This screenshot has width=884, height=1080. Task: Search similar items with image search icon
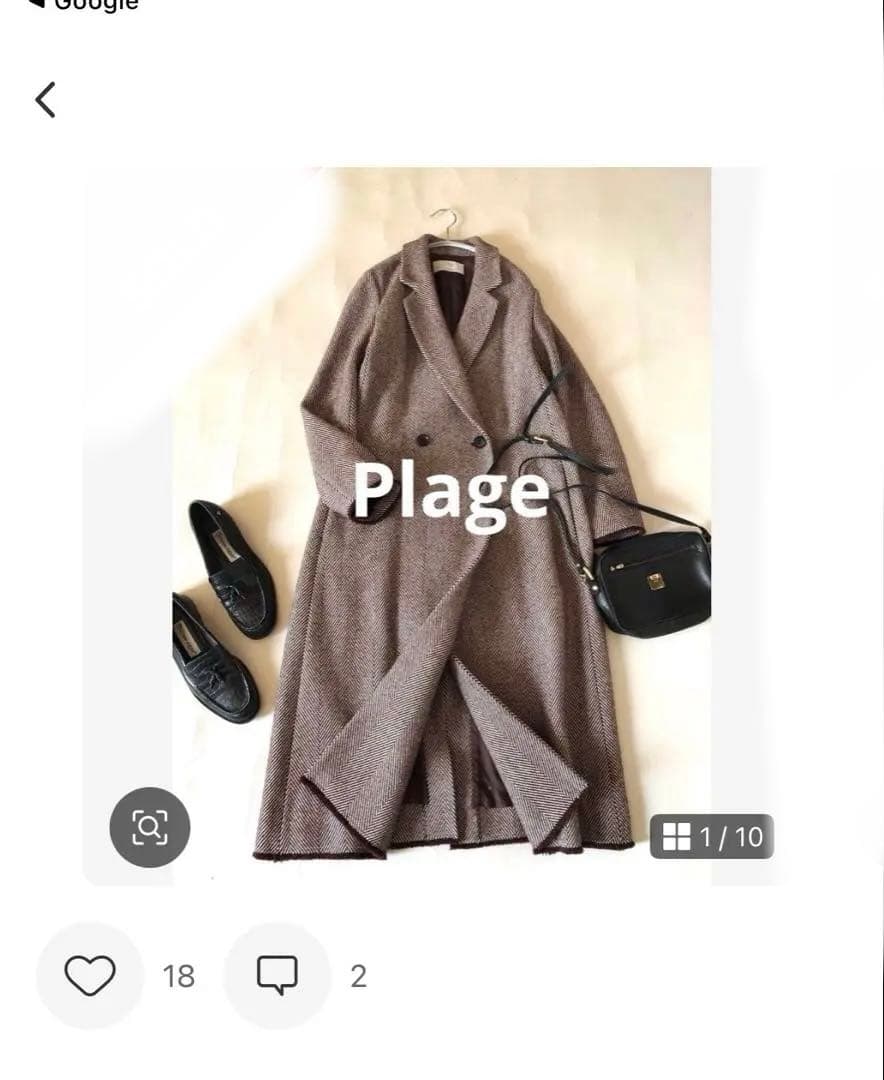149,827
